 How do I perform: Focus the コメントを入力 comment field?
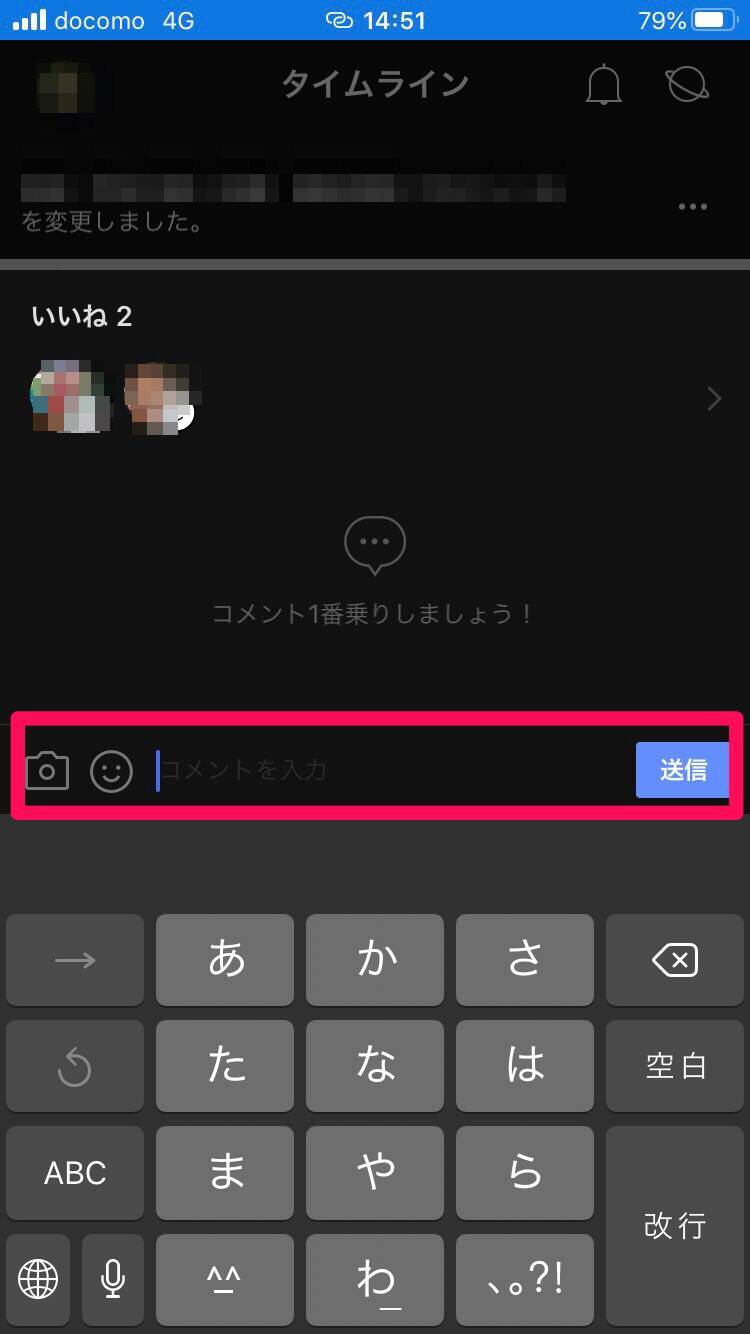coord(390,770)
